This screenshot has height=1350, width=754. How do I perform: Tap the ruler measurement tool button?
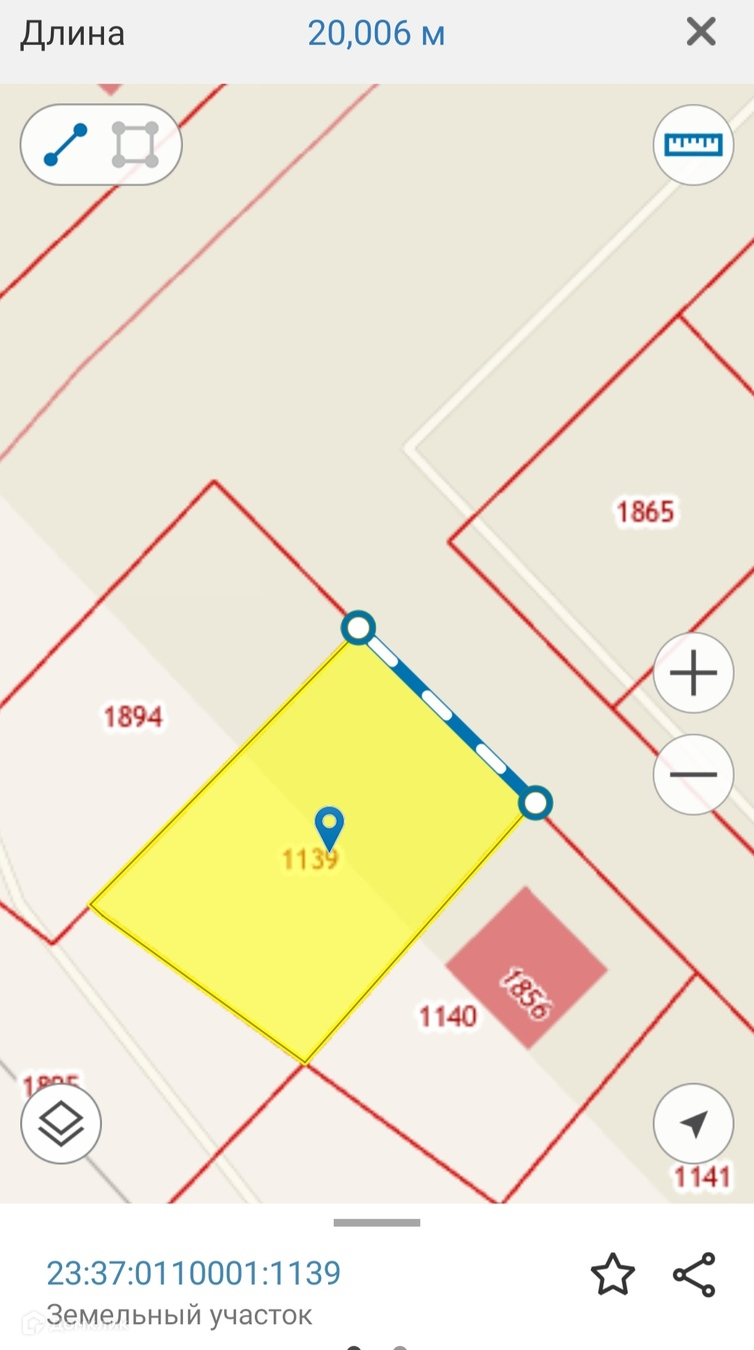pyautogui.click(x=693, y=145)
